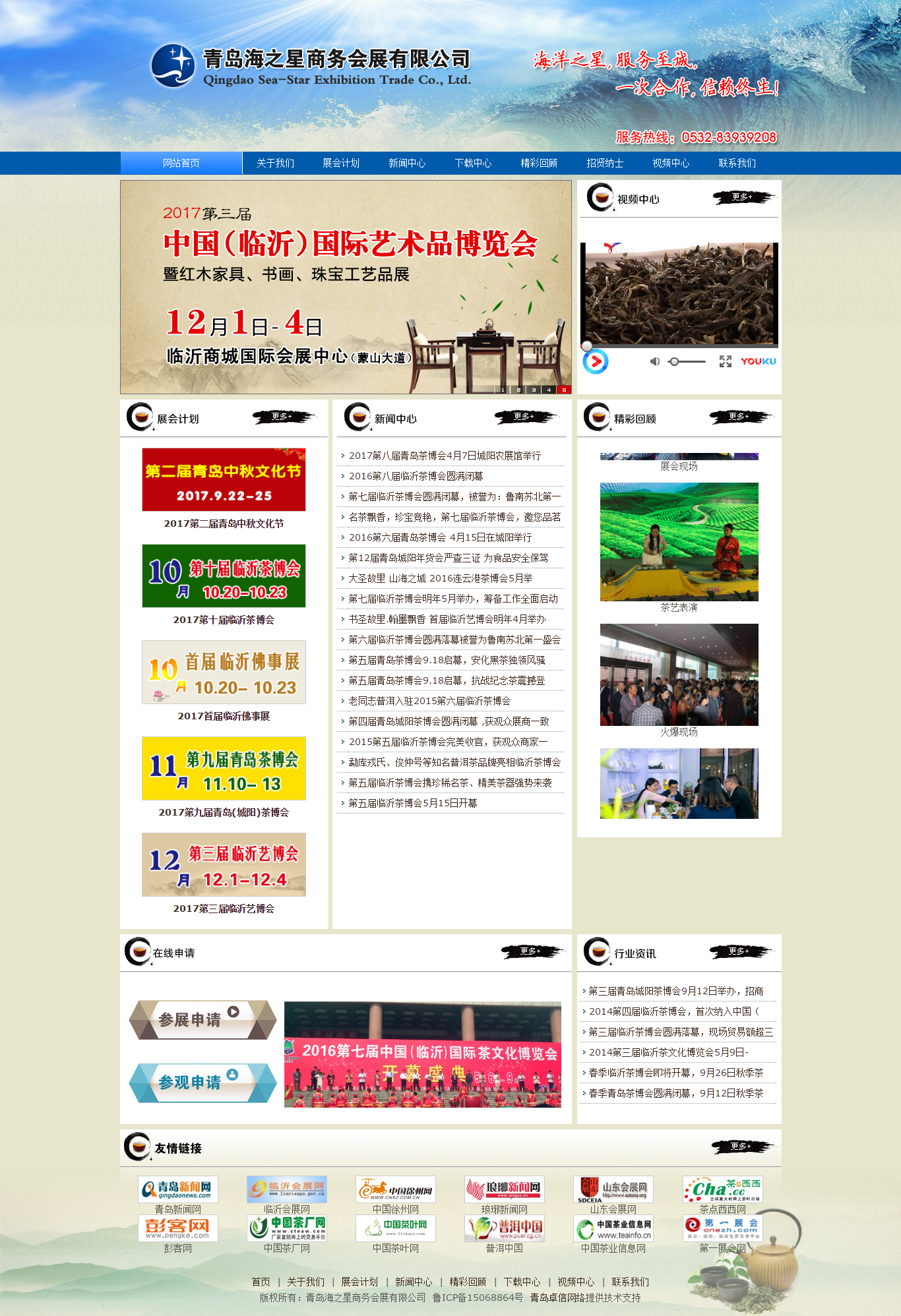901x1316 pixels.
Task: Go to 新闻中心 in the navigation bar
Action: (407, 163)
